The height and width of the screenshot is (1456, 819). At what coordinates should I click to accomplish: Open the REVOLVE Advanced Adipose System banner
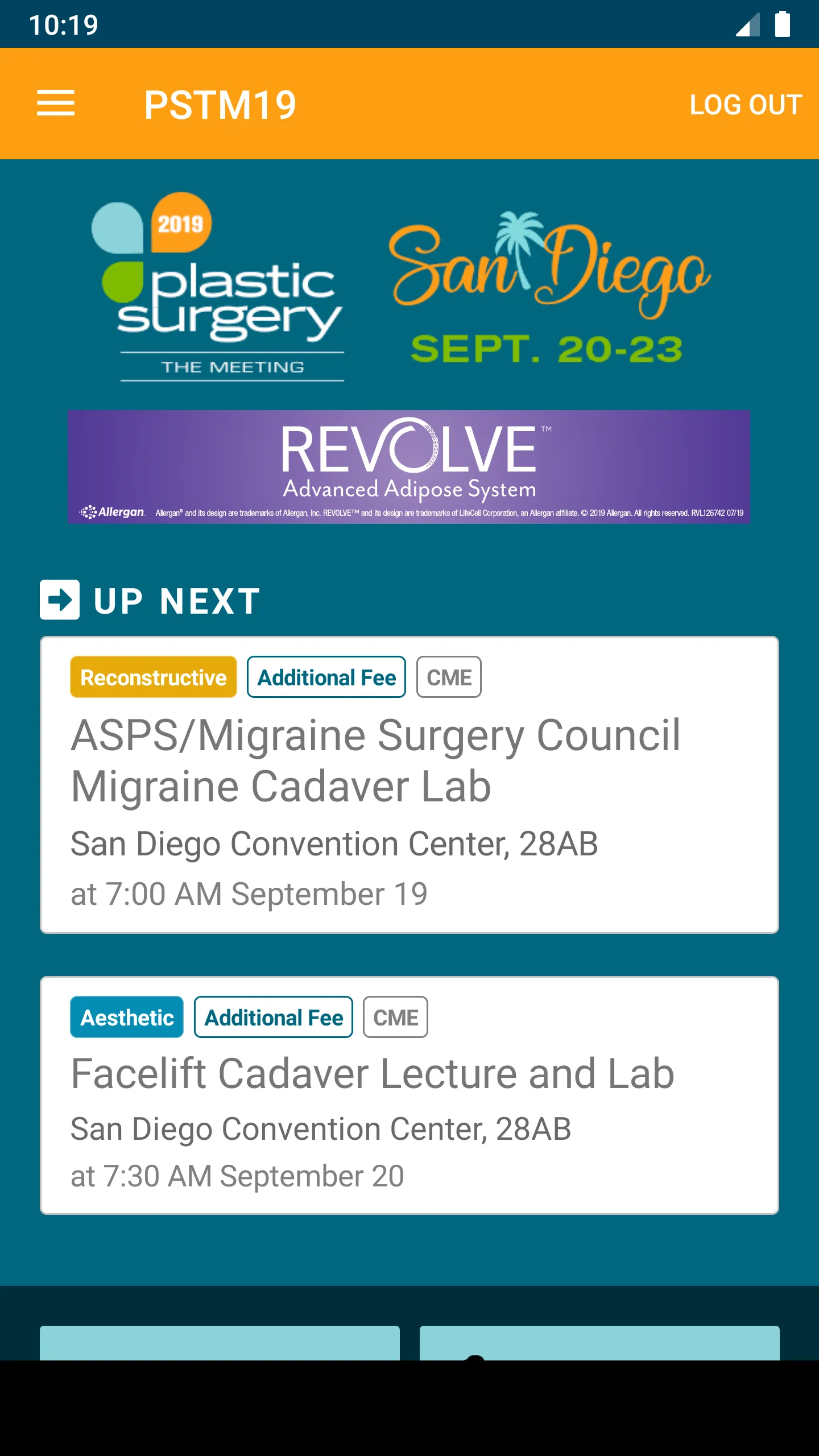(409, 466)
